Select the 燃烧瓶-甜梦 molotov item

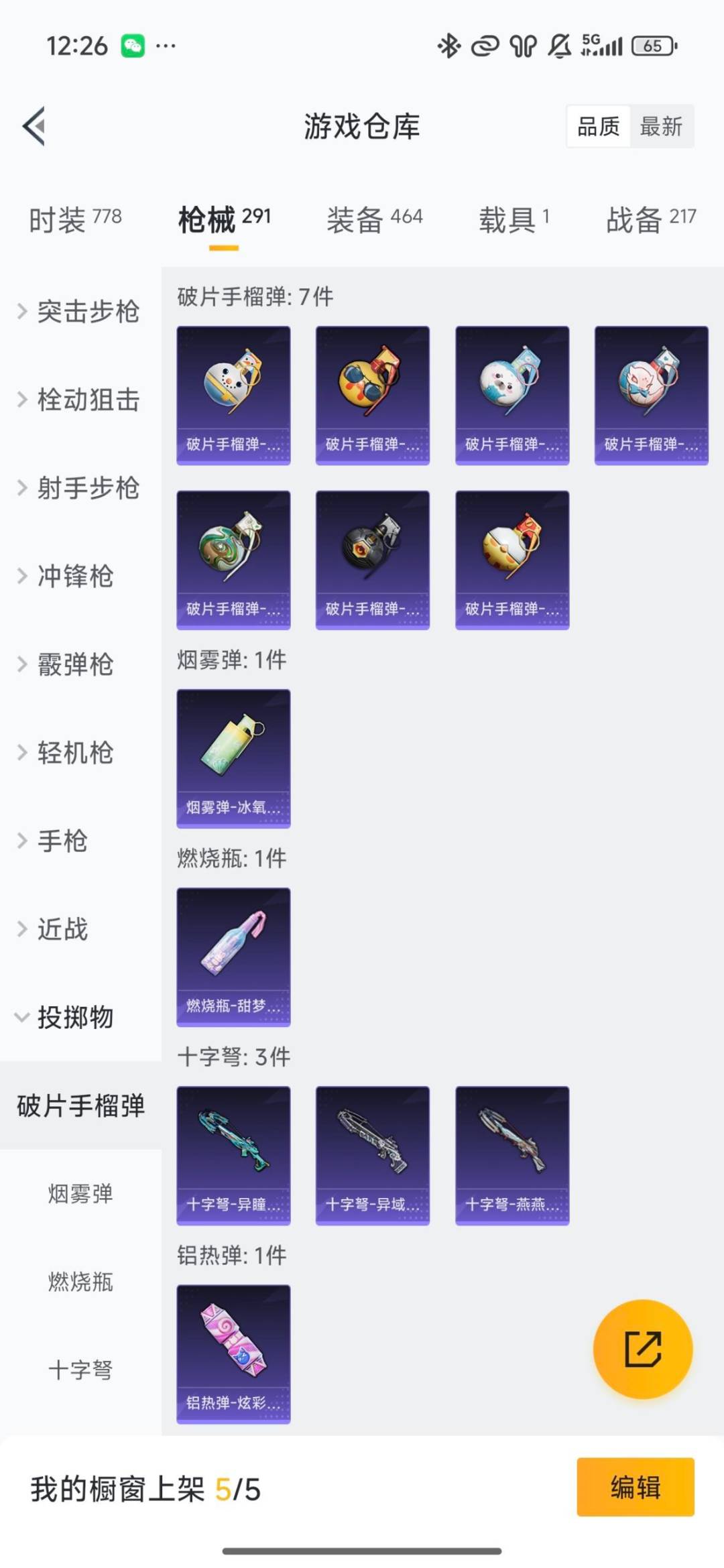(233, 957)
